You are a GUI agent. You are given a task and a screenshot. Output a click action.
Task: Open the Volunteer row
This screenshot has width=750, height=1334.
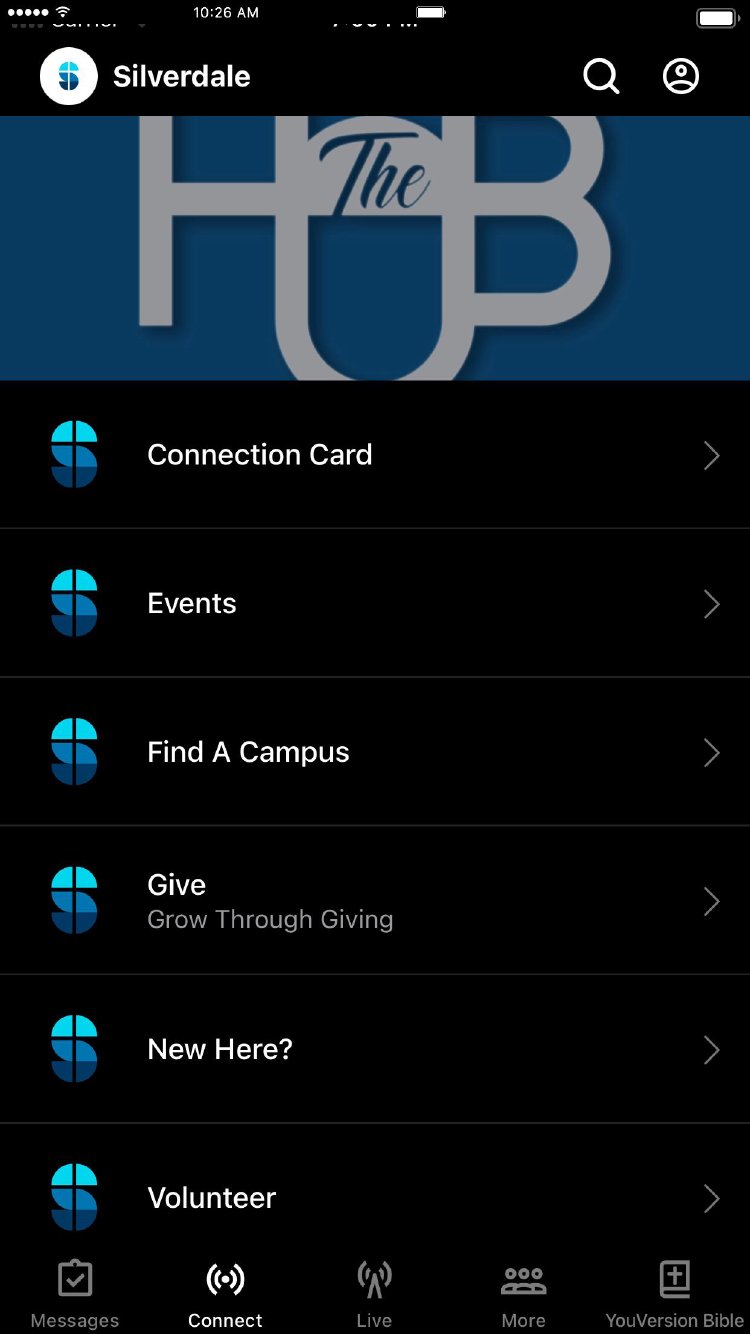point(375,1197)
